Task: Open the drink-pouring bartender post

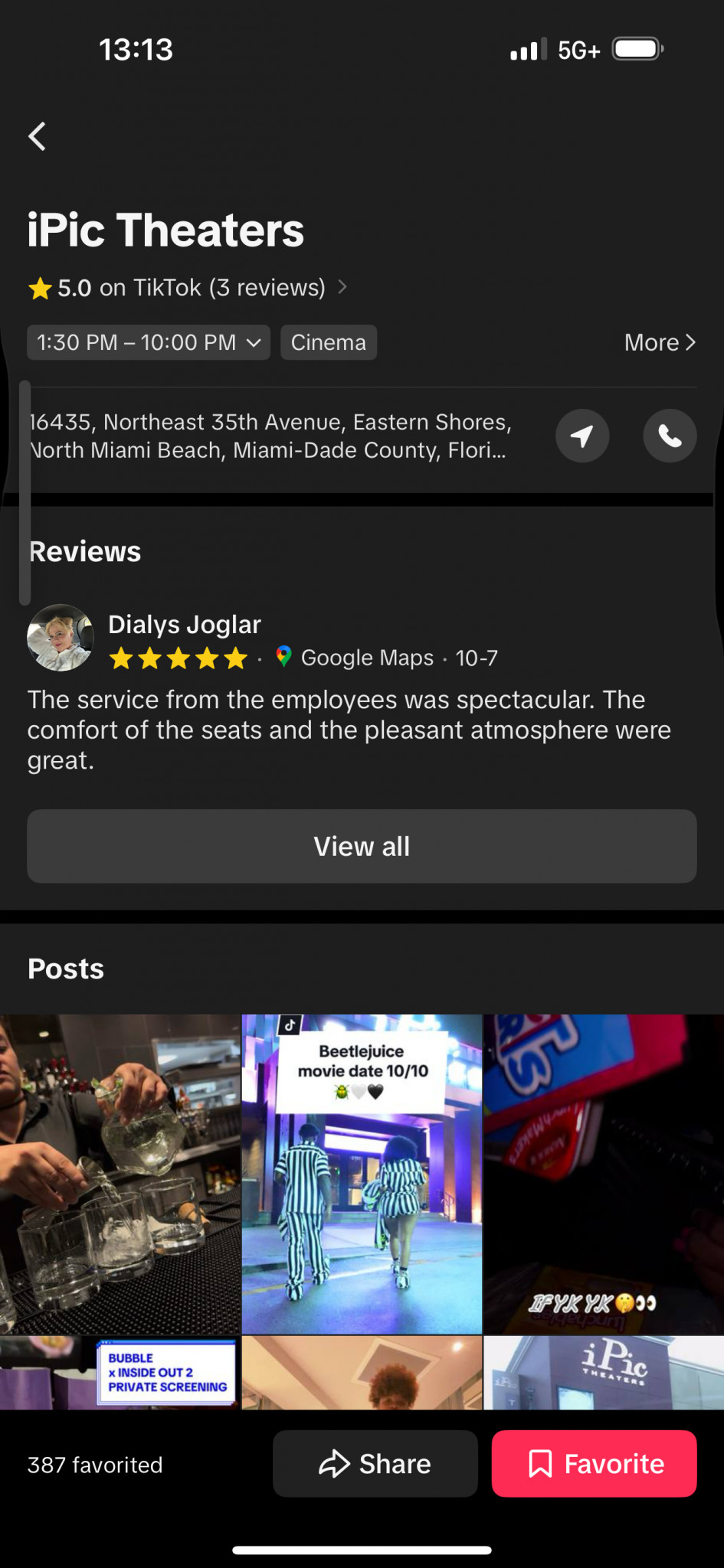Action: point(120,1174)
